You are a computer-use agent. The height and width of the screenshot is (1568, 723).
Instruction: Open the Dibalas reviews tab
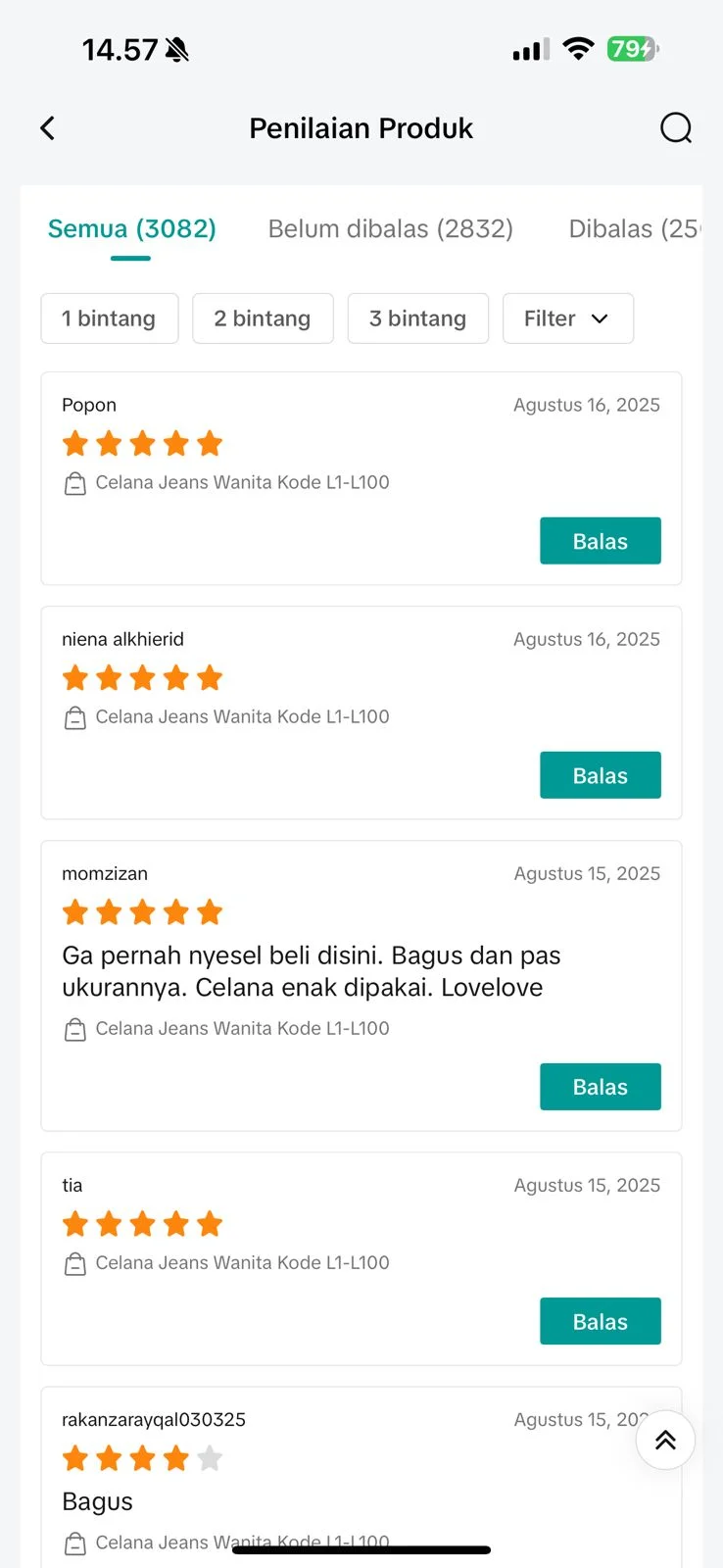(635, 228)
